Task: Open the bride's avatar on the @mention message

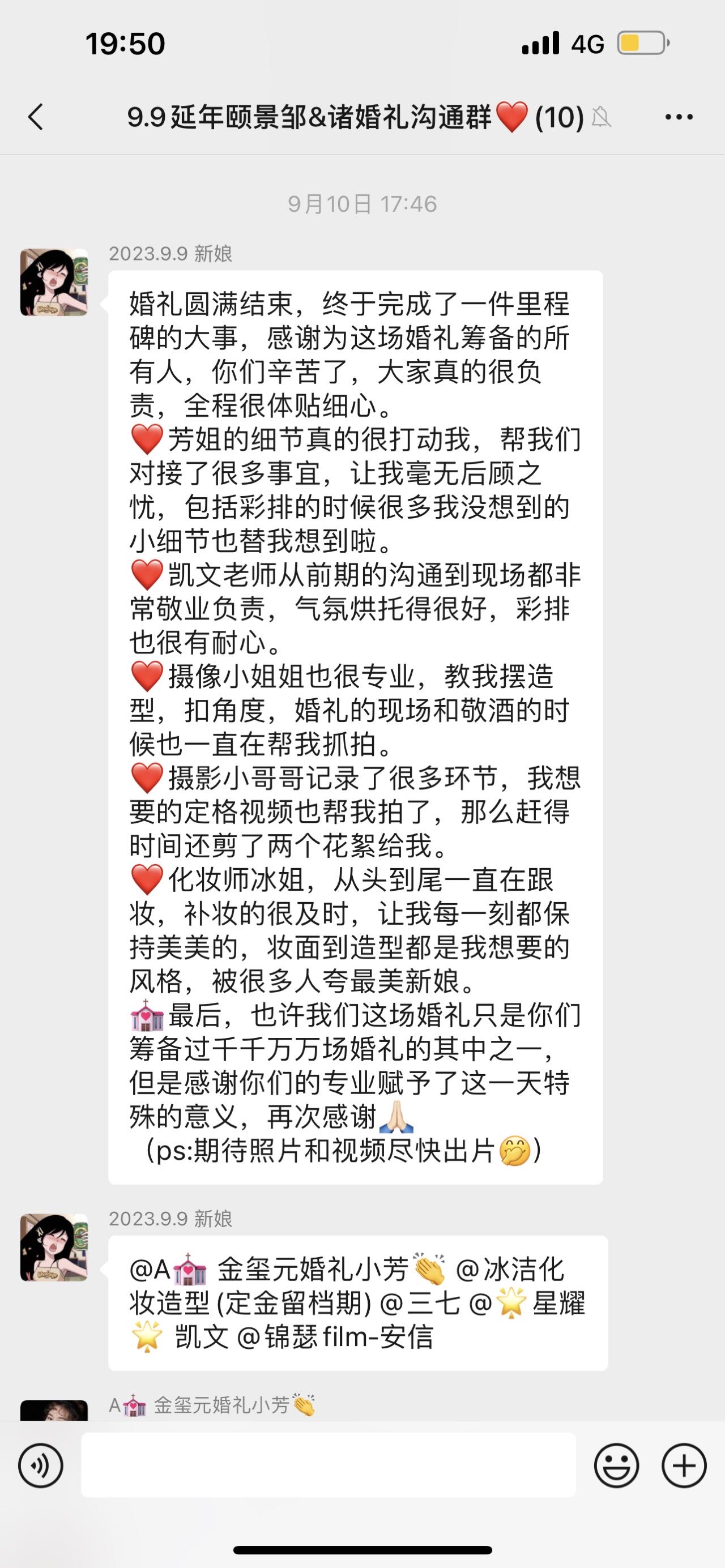Action: pyautogui.click(x=54, y=1246)
